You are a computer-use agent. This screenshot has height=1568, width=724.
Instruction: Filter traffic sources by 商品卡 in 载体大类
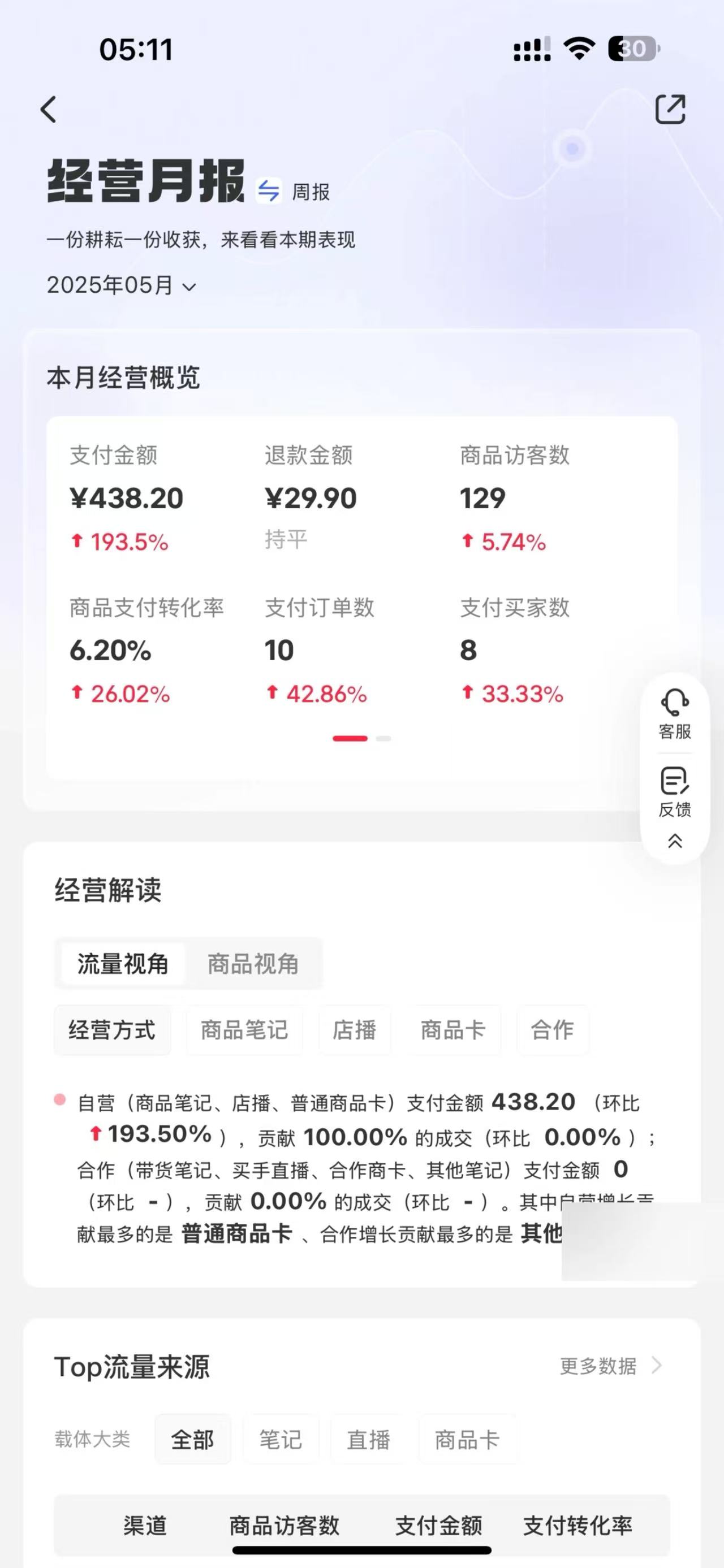click(467, 1440)
